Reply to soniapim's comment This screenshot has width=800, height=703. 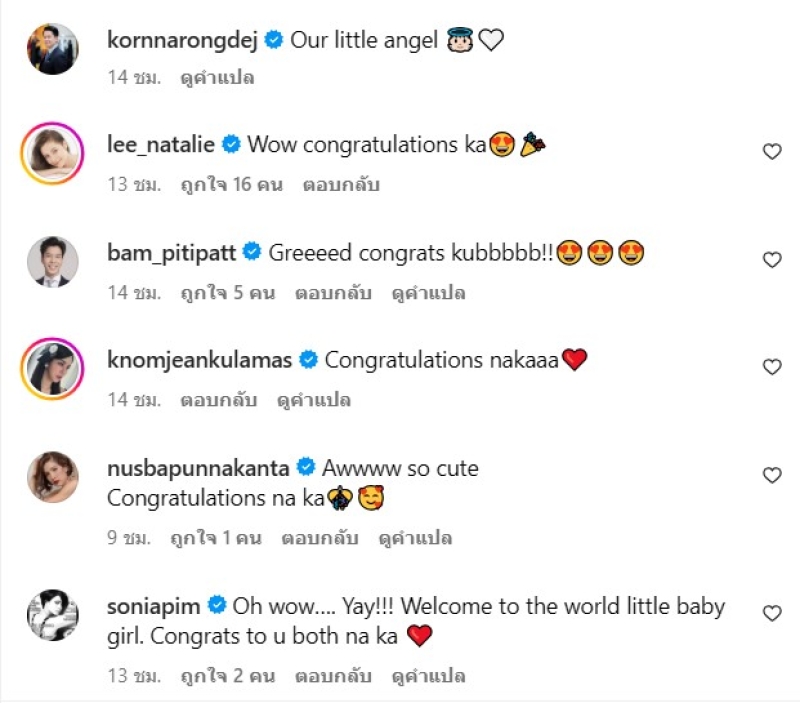[333, 676]
